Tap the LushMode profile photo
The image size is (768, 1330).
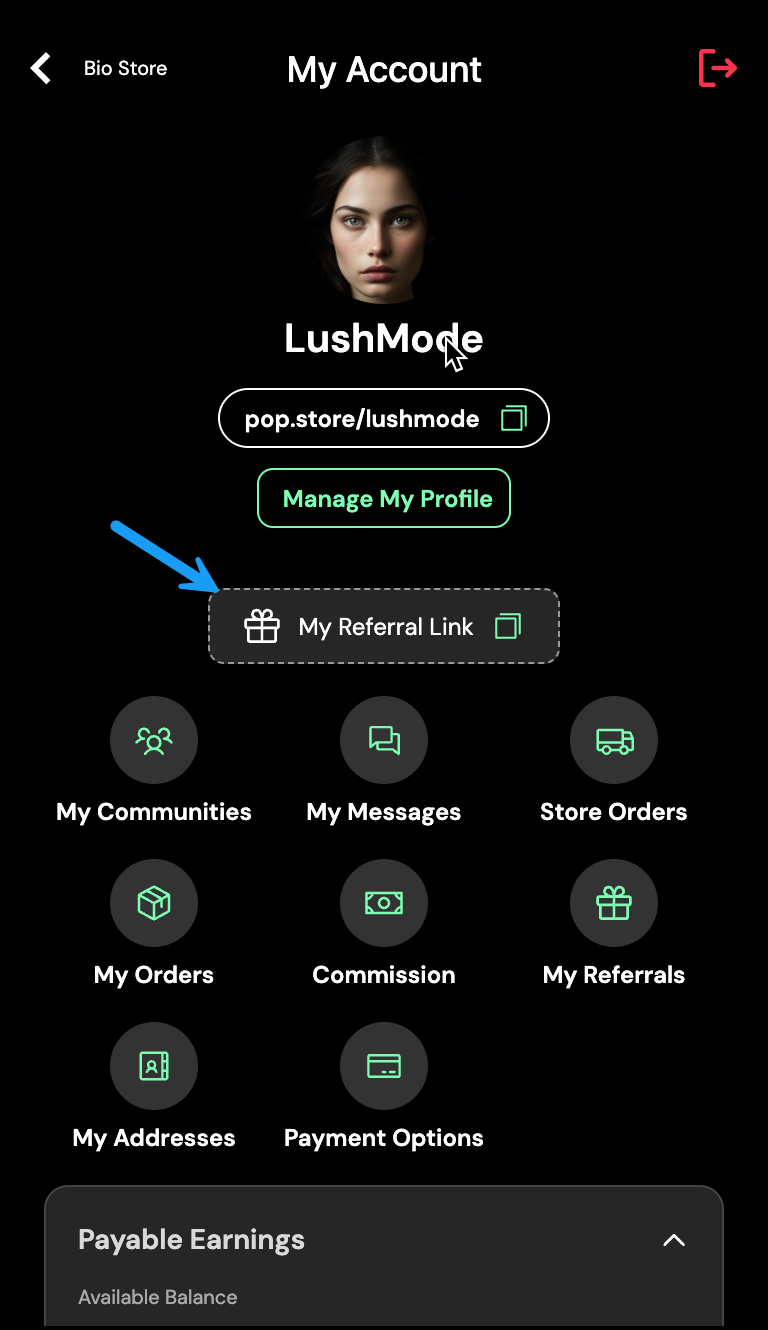pos(384,222)
